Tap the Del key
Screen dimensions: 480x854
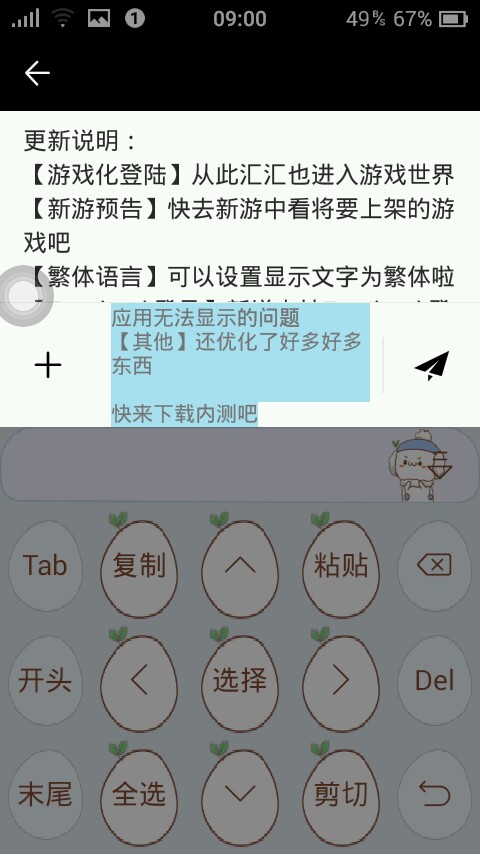click(x=434, y=680)
